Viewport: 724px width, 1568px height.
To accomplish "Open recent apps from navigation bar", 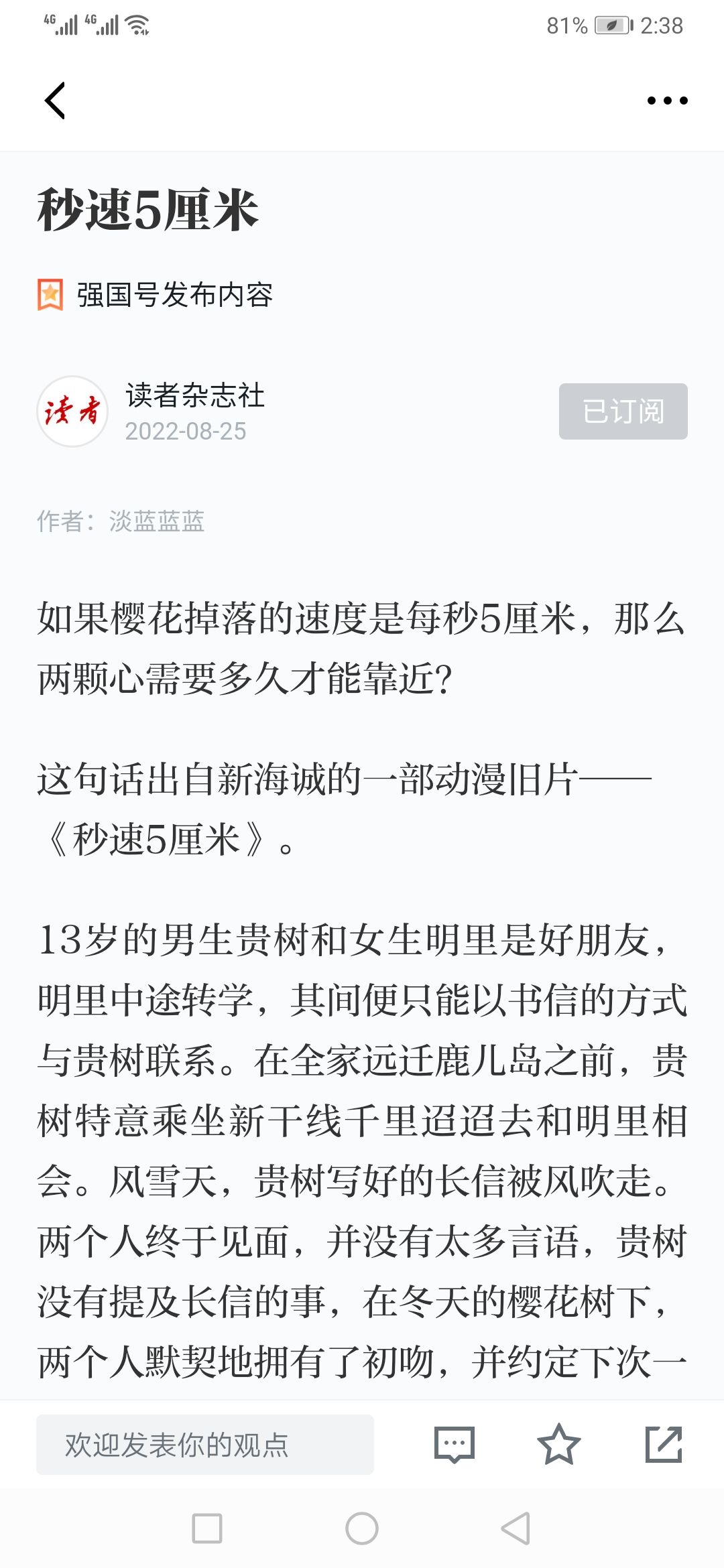I will tap(207, 1528).
